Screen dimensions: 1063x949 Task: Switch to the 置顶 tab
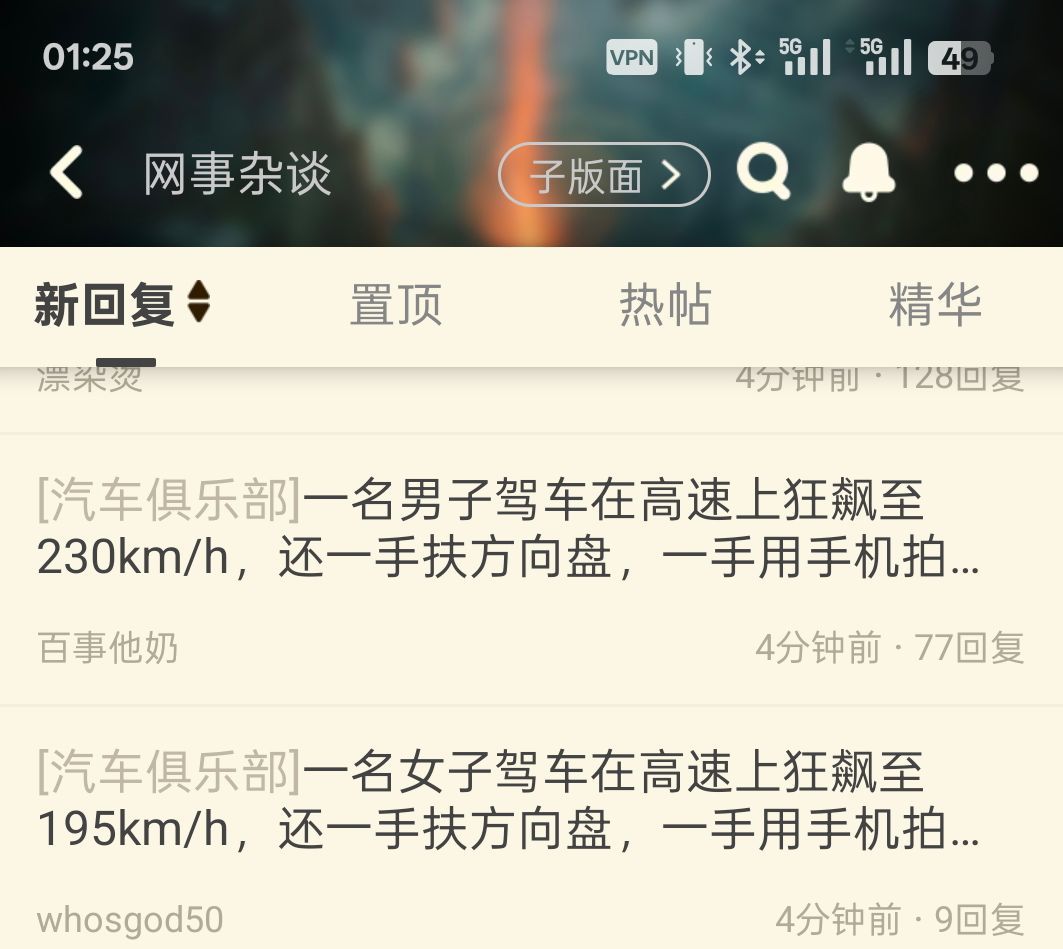(396, 305)
